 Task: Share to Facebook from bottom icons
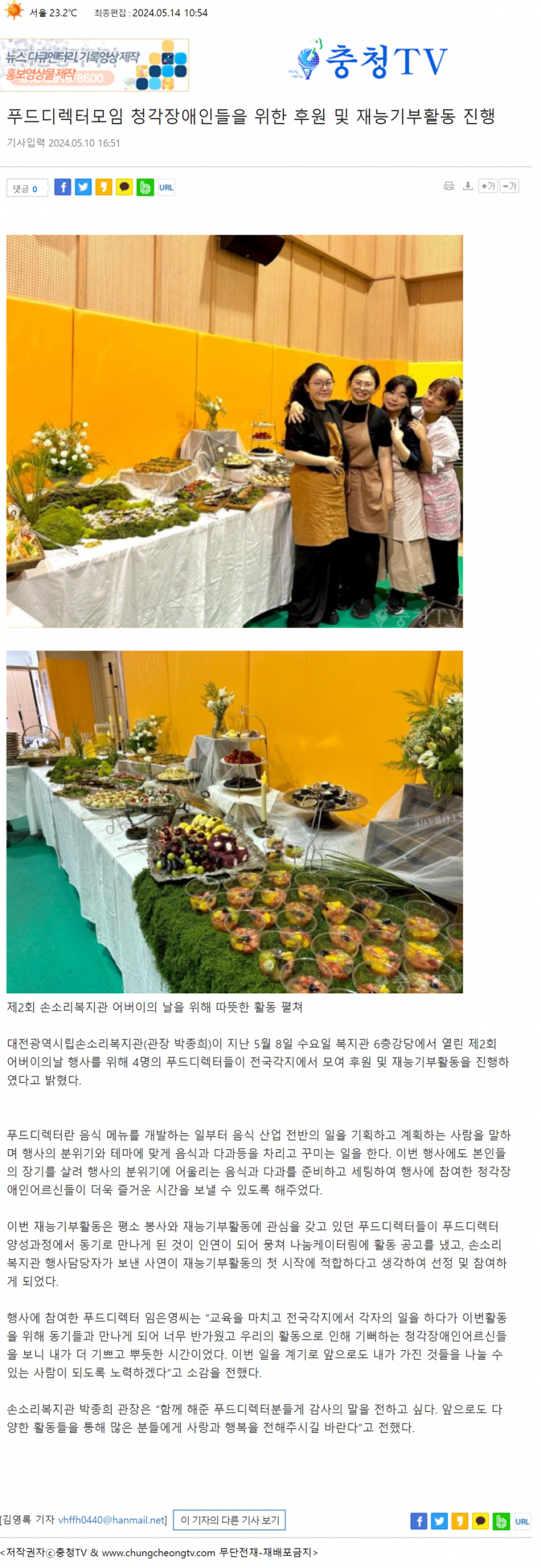(419, 1521)
